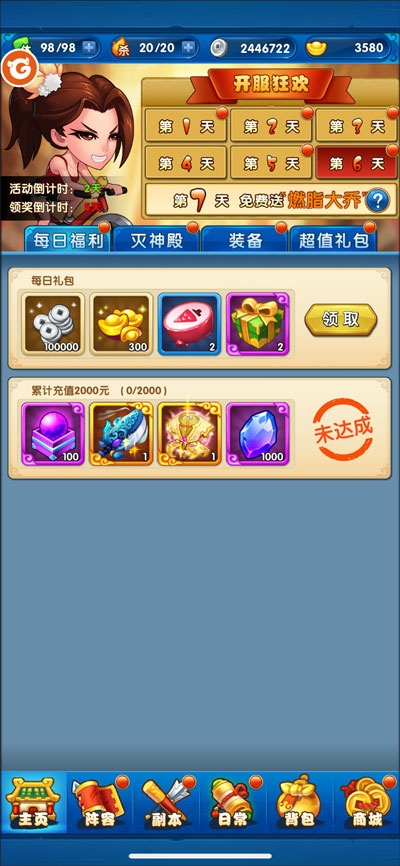Go to 主页 in the bottom bar
Screen dimensions: 400x866
[x=33, y=802]
